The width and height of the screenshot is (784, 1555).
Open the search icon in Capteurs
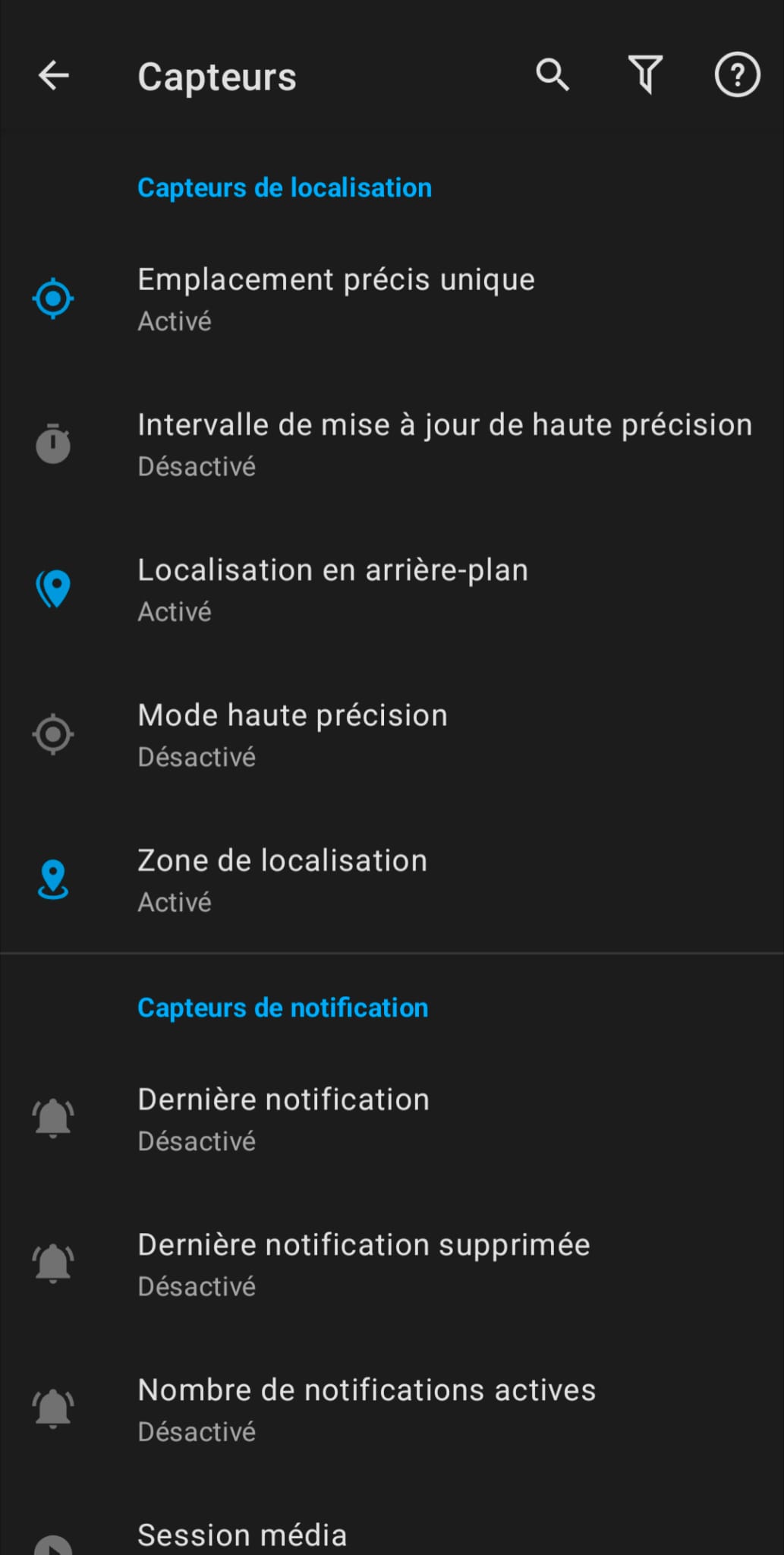pos(553,75)
